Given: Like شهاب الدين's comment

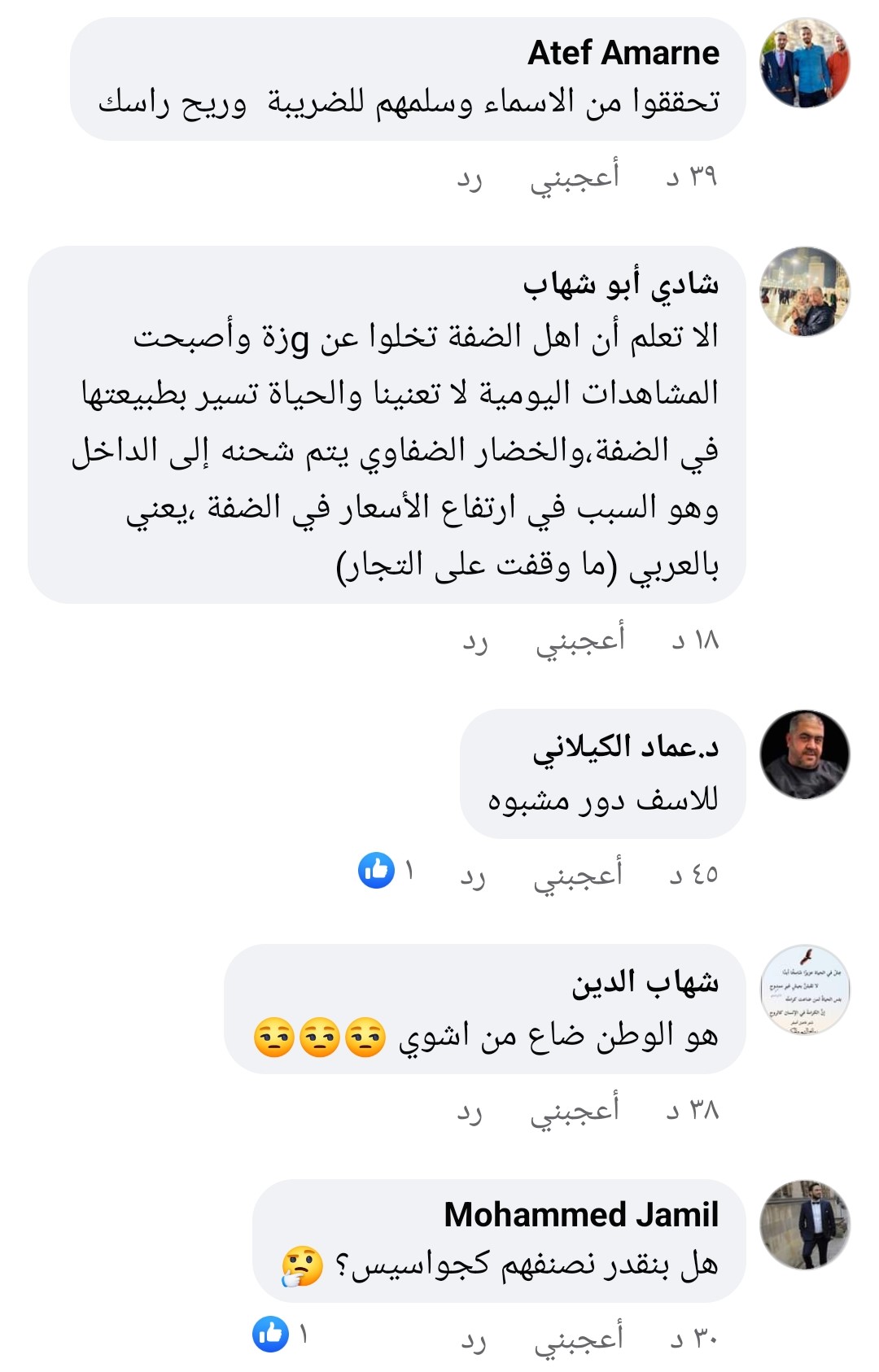Looking at the screenshot, I should tap(575, 1110).
